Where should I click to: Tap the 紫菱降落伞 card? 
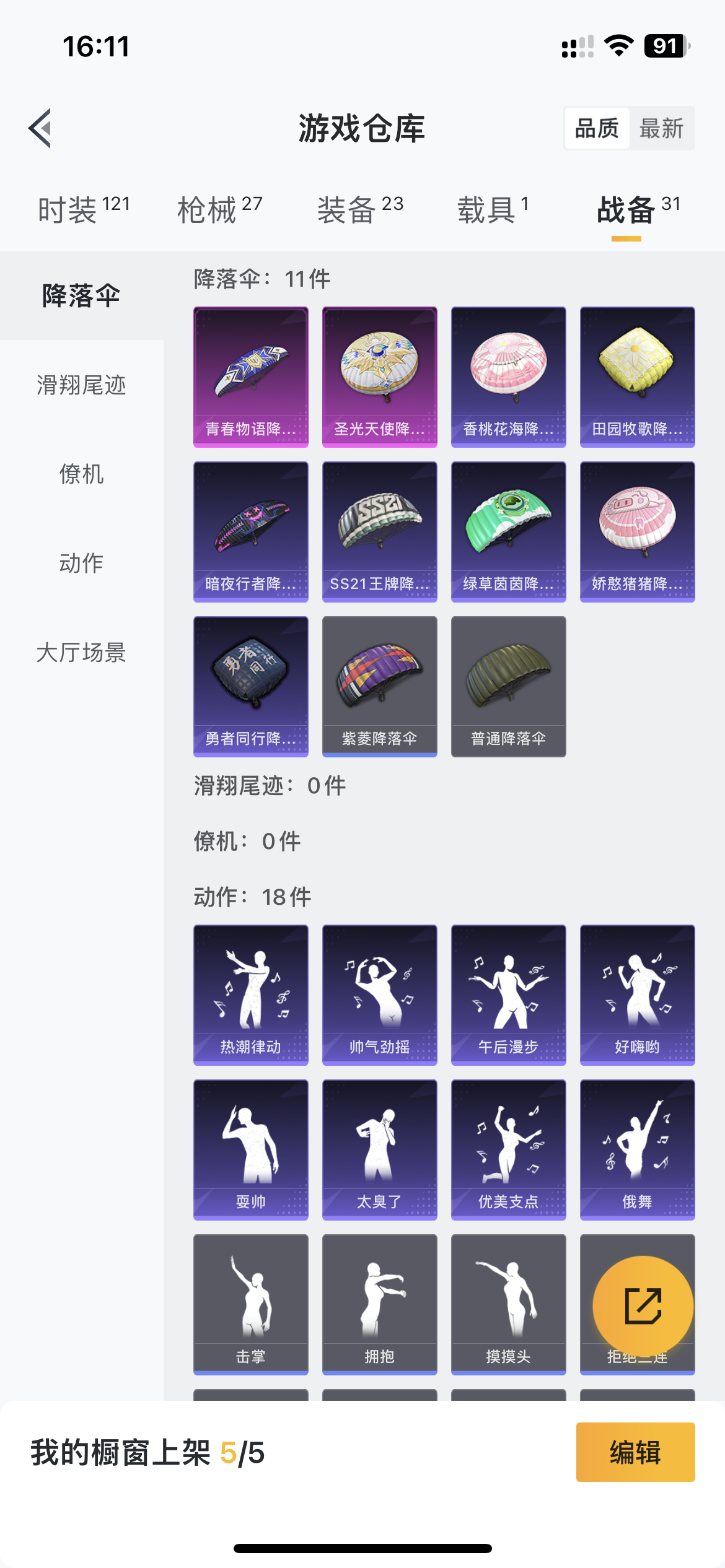tap(380, 686)
